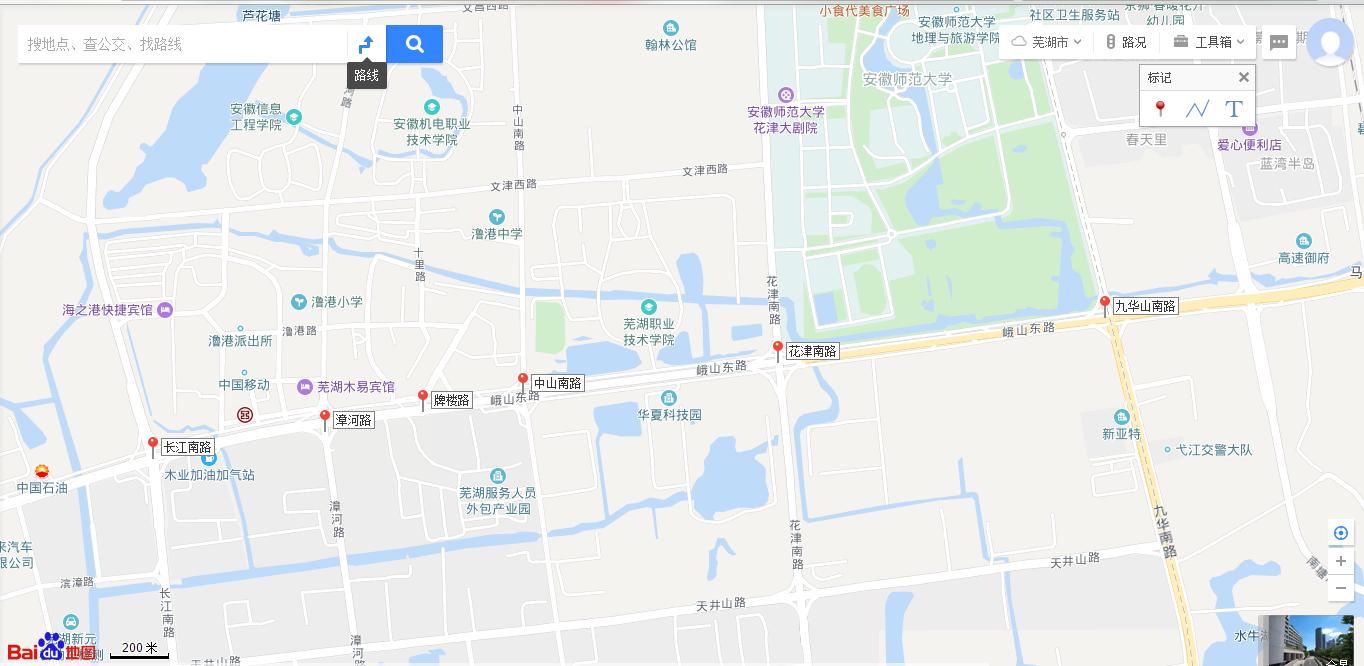Viewport: 1364px width, 666px height.
Task: Open the user profile avatar
Action: tap(1330, 43)
